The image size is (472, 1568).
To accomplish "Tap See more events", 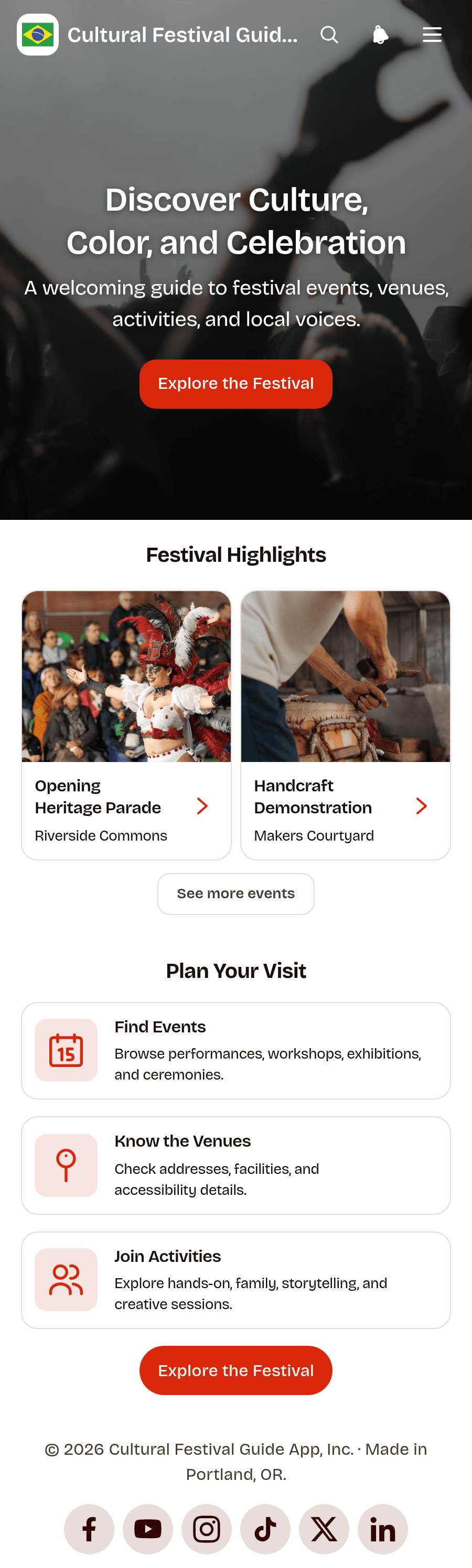I will tap(235, 894).
